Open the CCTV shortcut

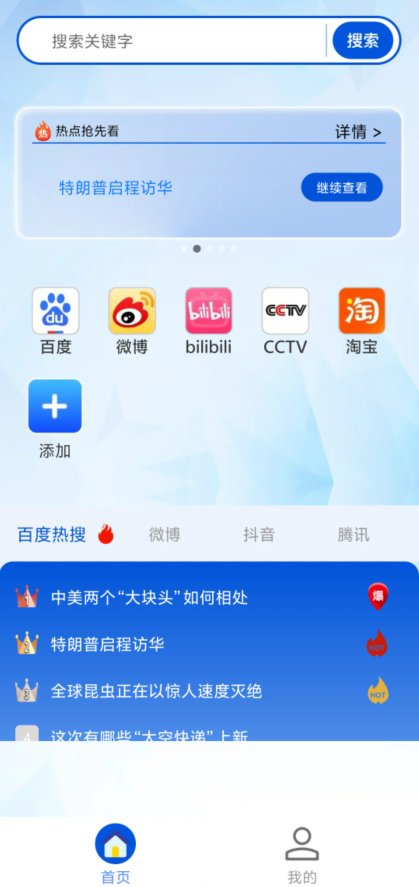(285, 321)
